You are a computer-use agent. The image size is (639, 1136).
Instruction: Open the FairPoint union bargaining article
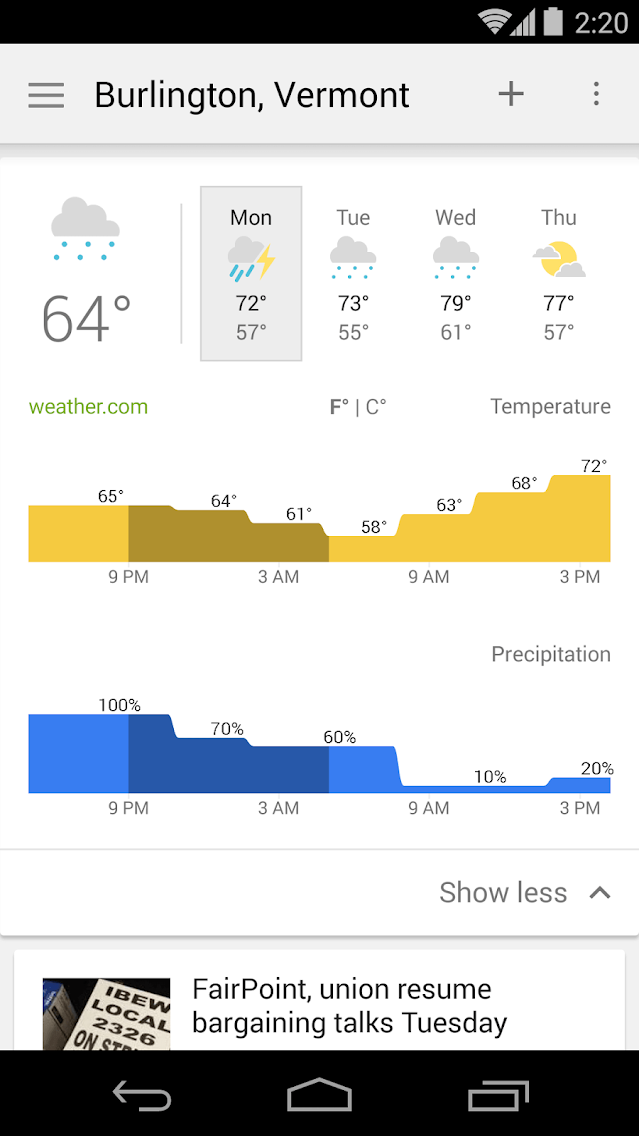coord(349,1006)
